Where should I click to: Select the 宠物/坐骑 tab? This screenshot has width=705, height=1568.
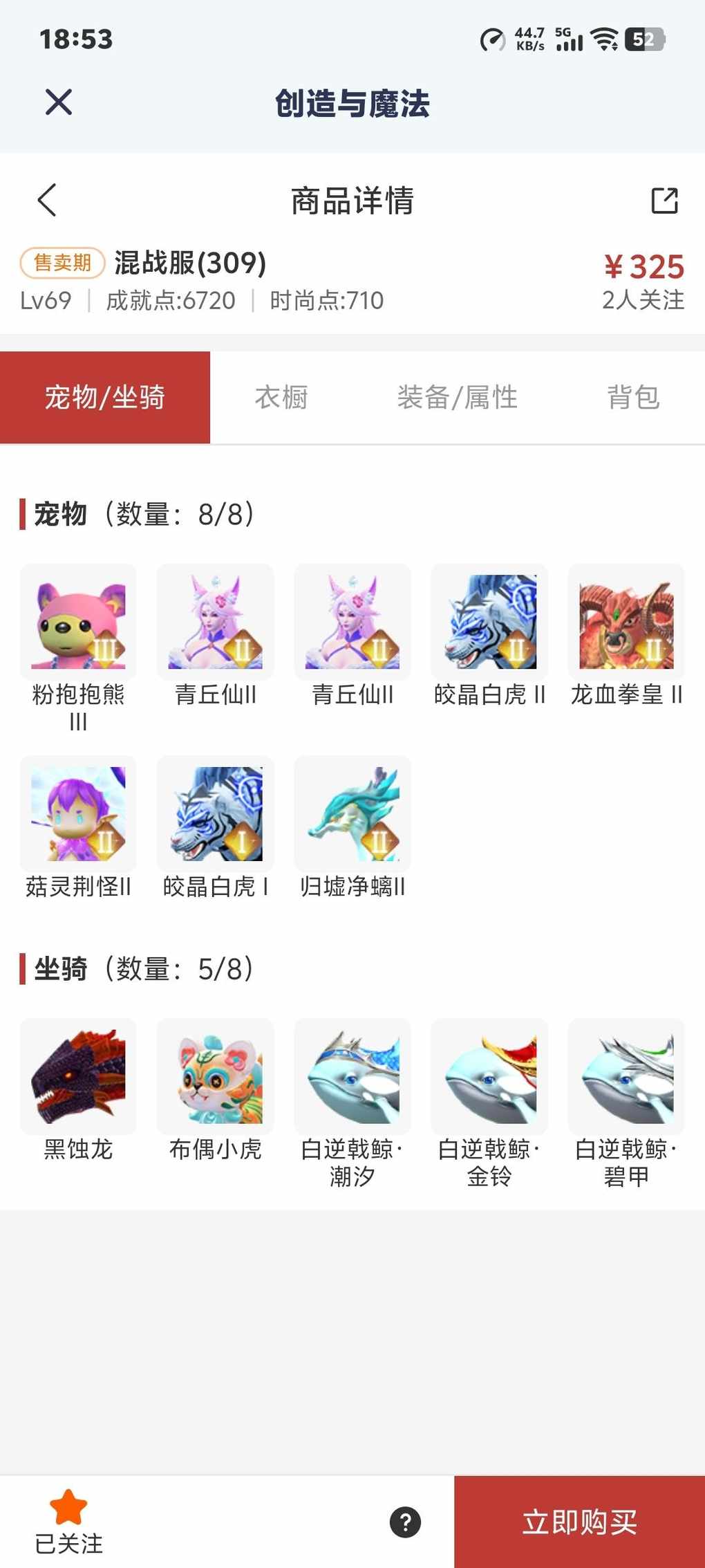pos(105,398)
